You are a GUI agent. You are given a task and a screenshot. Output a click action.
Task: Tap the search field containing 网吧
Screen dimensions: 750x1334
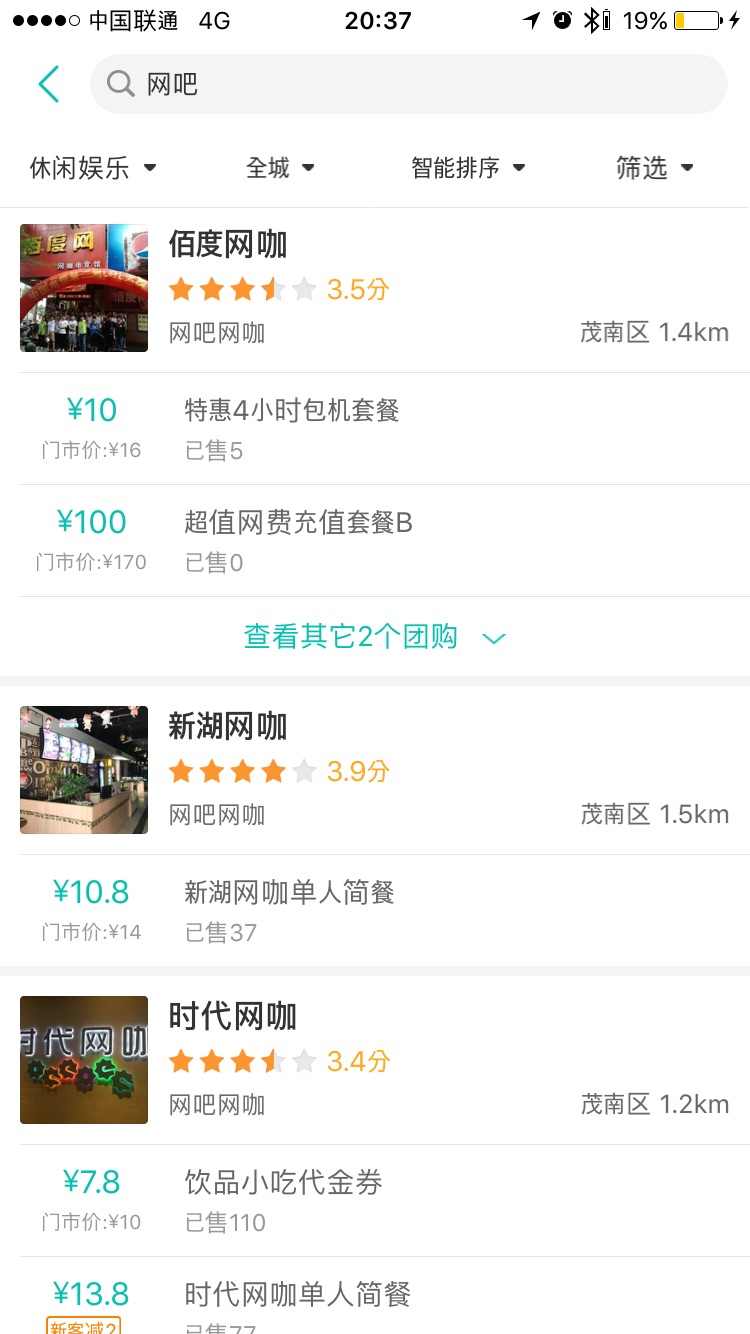[408, 84]
